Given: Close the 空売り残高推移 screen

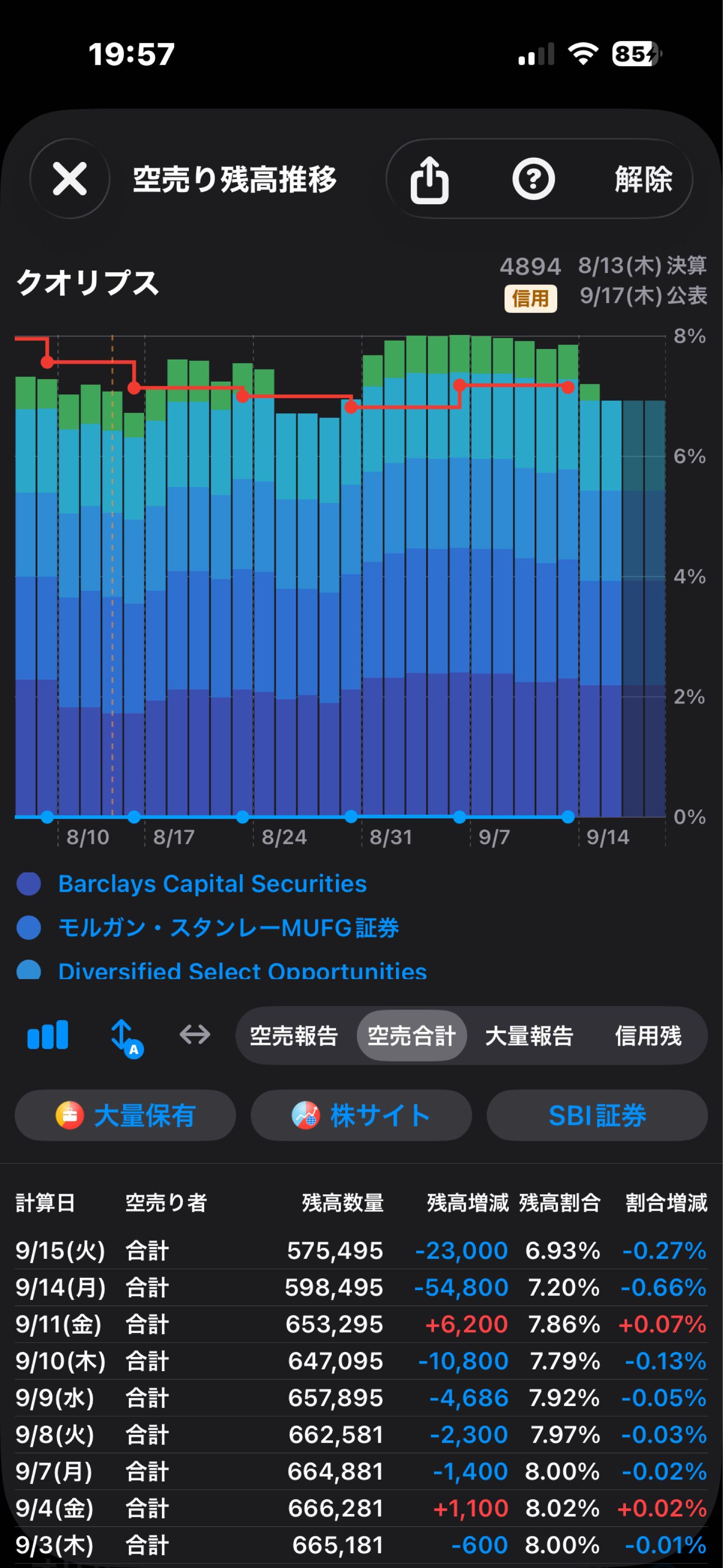Looking at the screenshot, I should [x=70, y=179].
